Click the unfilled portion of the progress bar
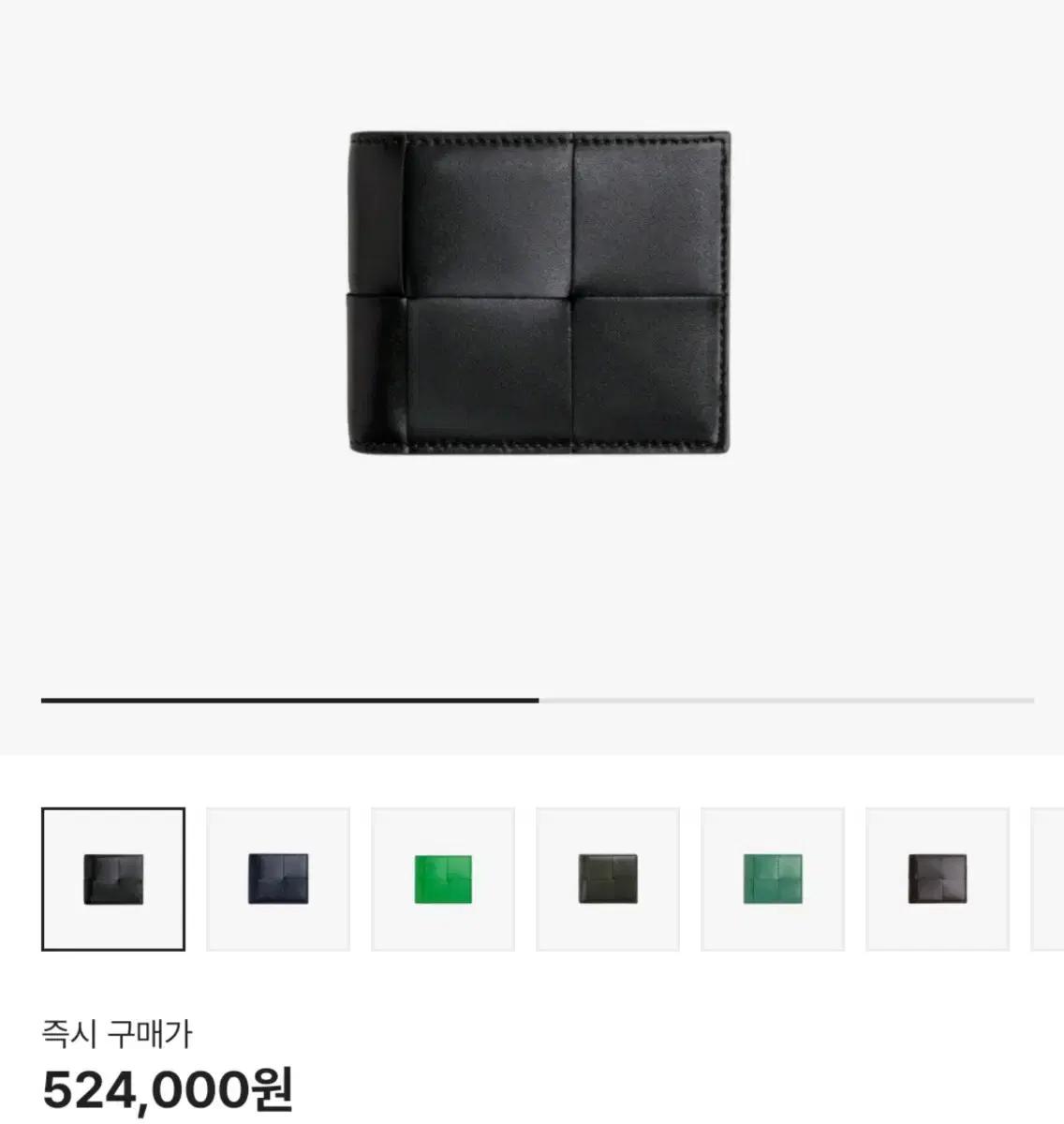 click(796, 700)
